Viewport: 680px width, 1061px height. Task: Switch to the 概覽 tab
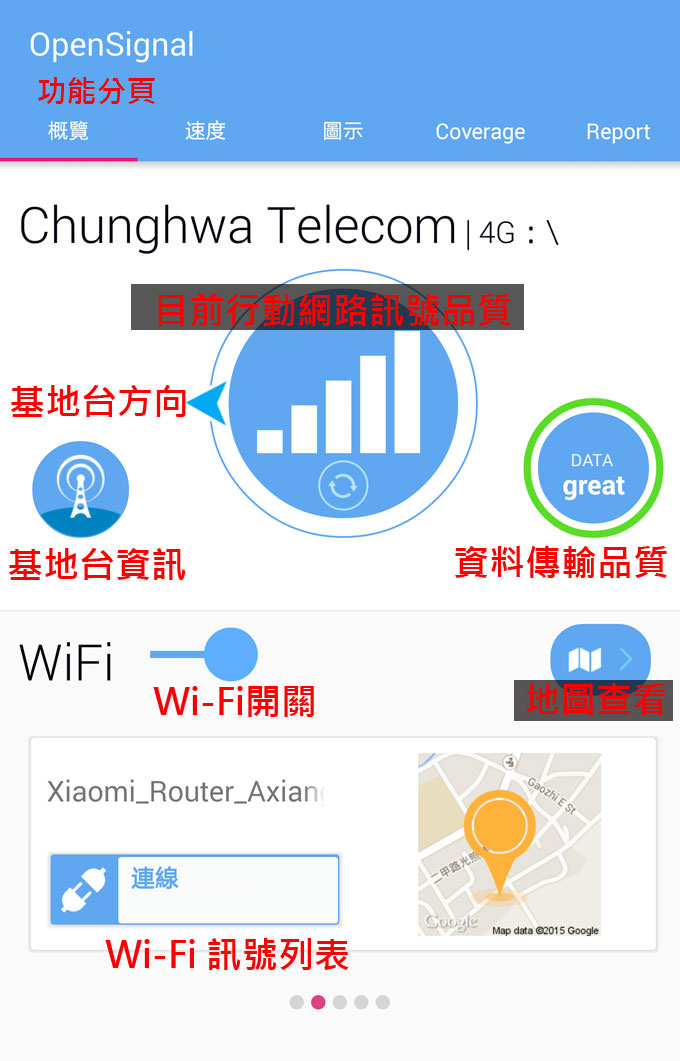point(68,132)
